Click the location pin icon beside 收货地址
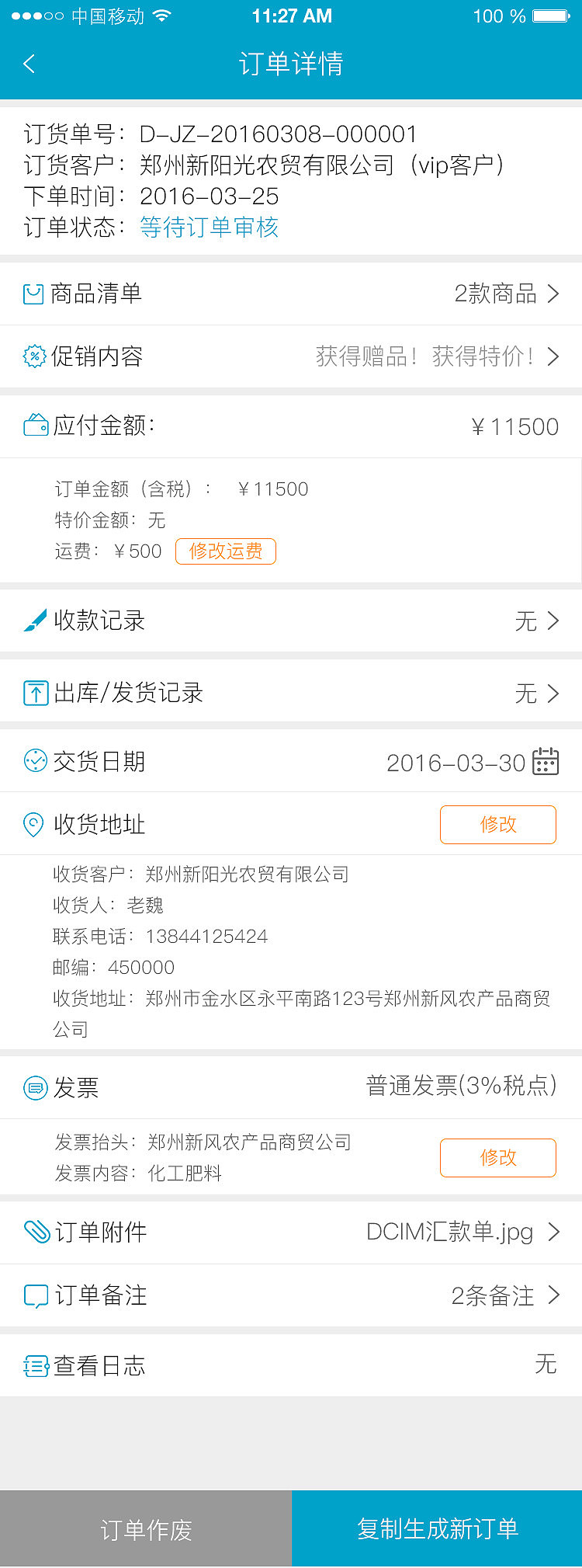This screenshot has width=582, height=1568. pos(33,825)
